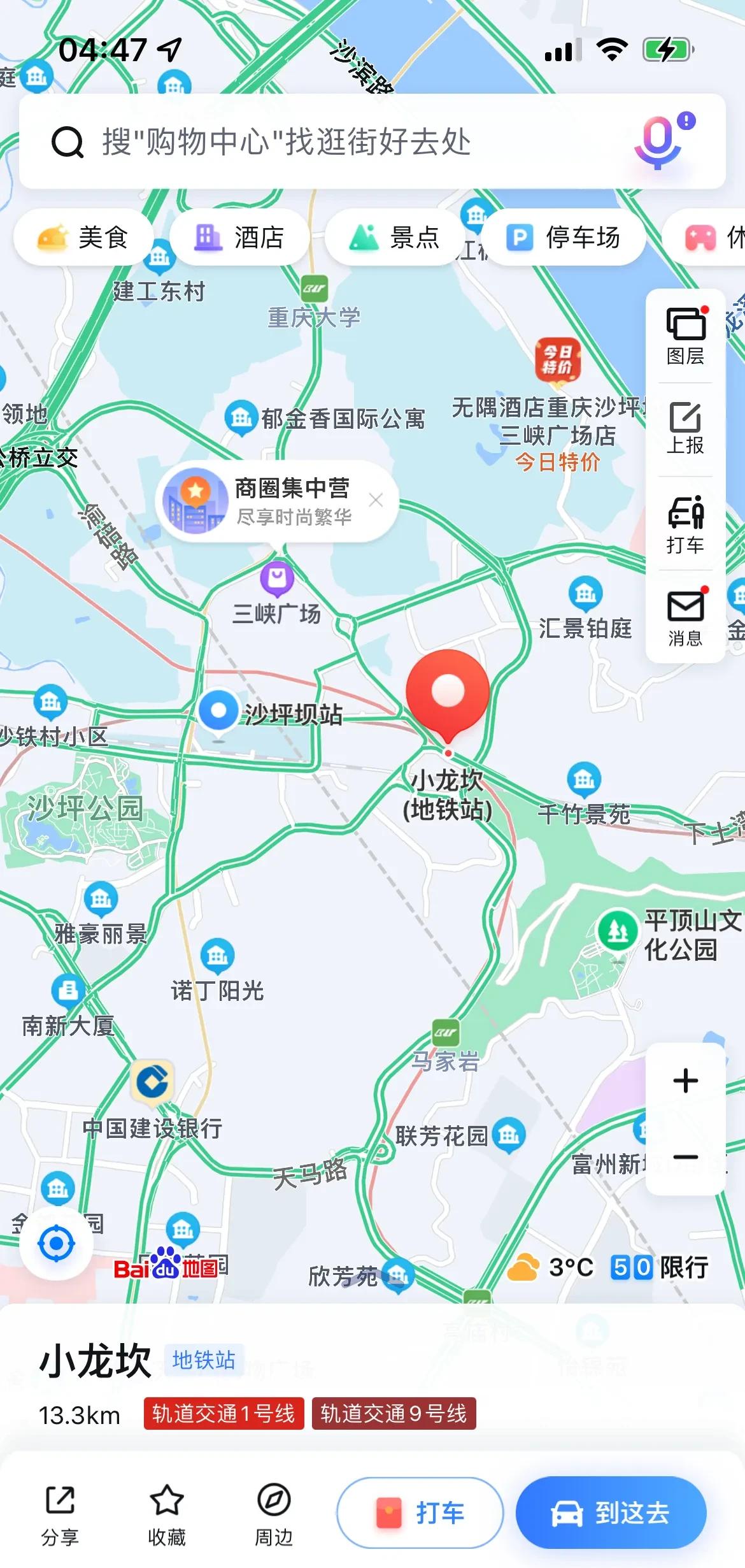Open 消息 messages
This screenshot has height=1568, width=745.
686,617
